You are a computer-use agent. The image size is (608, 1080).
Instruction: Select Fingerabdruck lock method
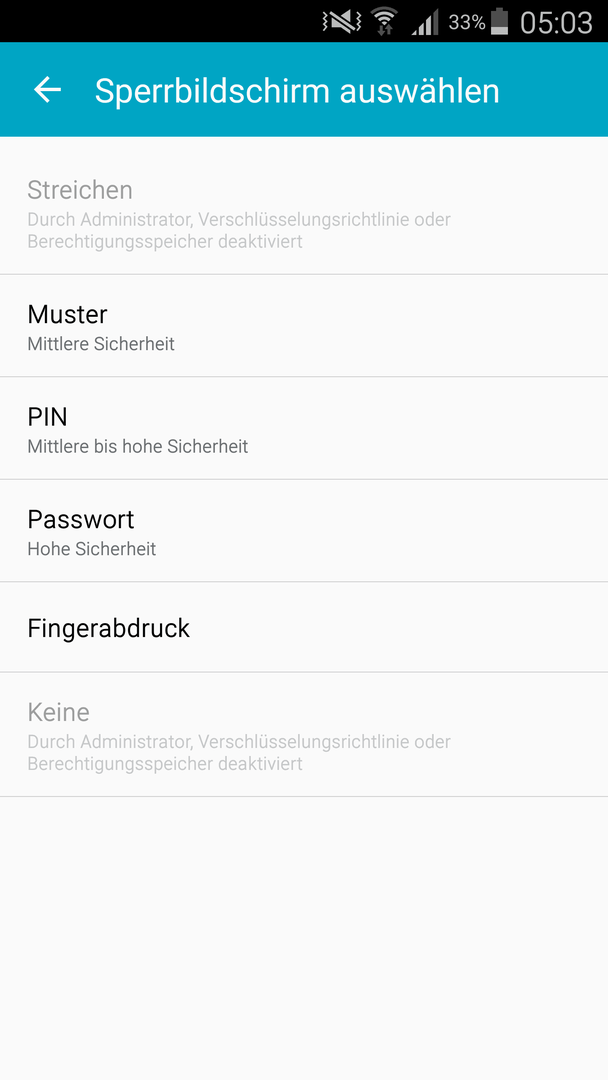[304, 627]
